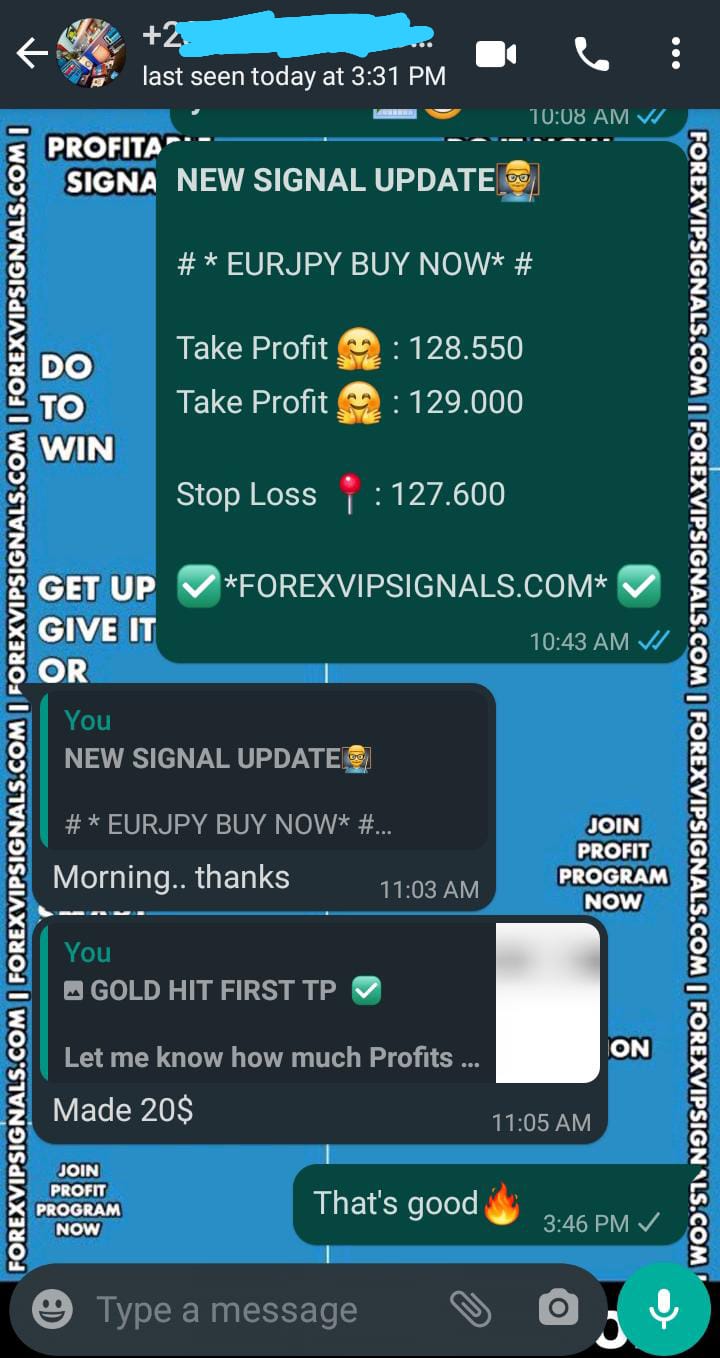The height and width of the screenshot is (1358, 720).
Task: Open the overflow menu
Action: (676, 54)
